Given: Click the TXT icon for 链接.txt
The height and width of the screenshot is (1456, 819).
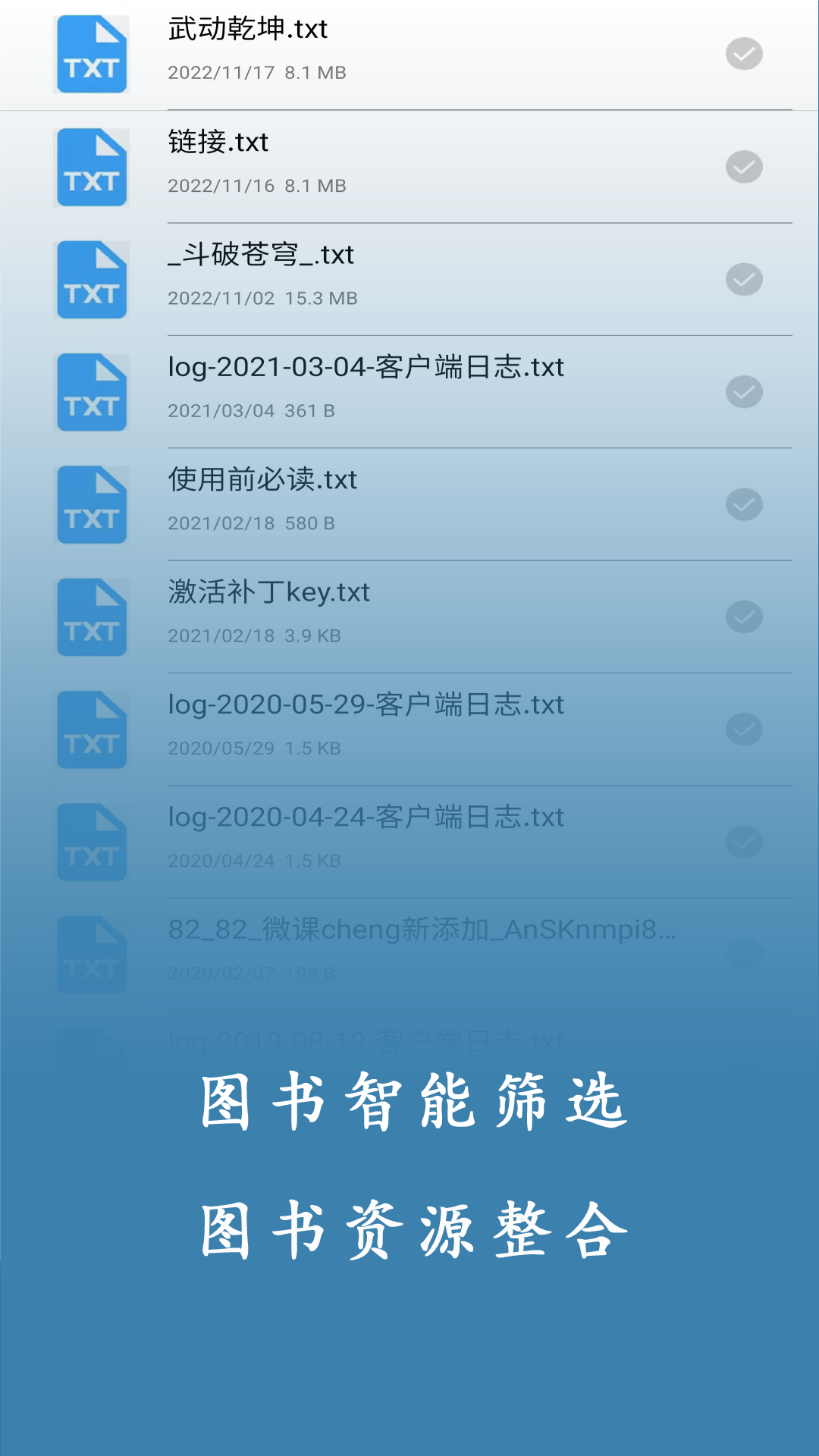Looking at the screenshot, I should click(92, 167).
